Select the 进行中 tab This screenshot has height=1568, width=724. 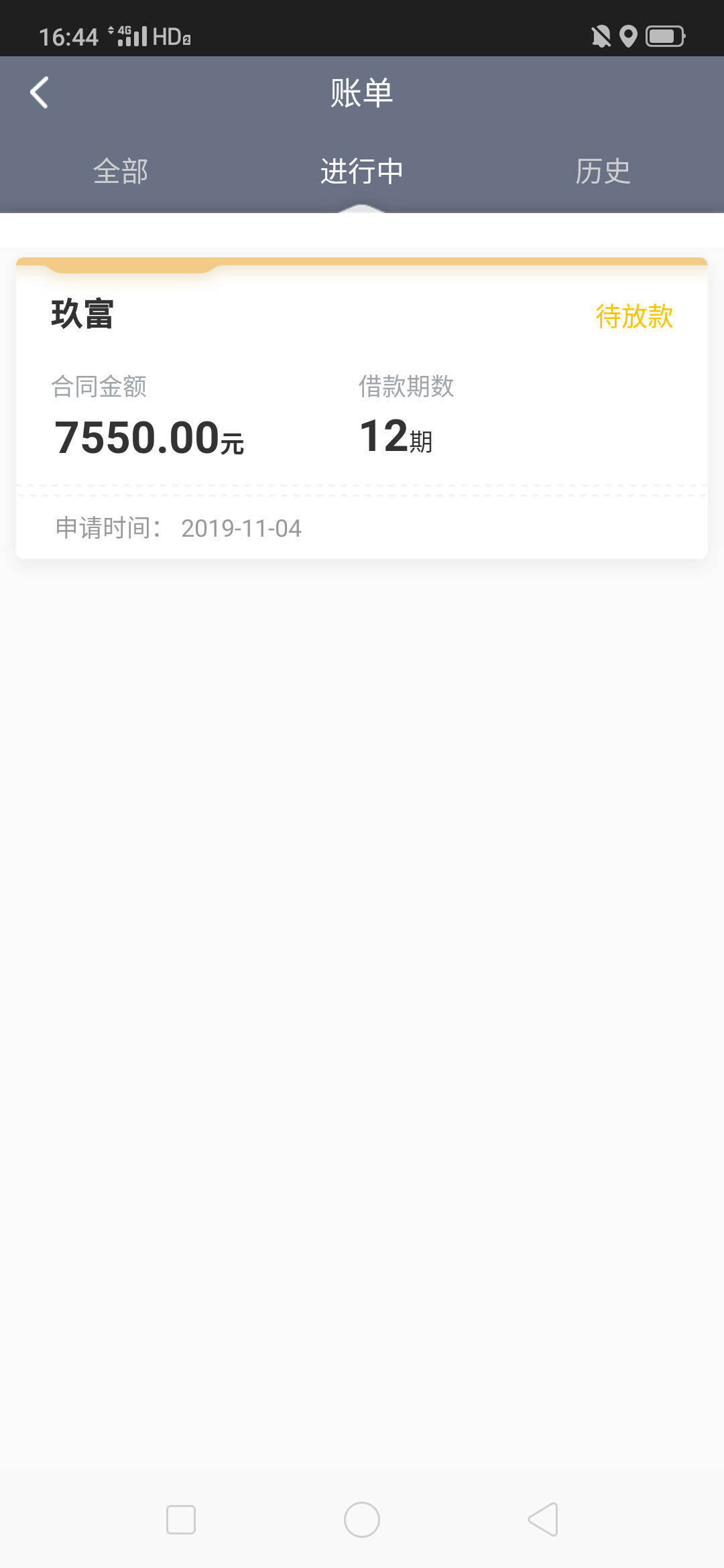click(362, 172)
